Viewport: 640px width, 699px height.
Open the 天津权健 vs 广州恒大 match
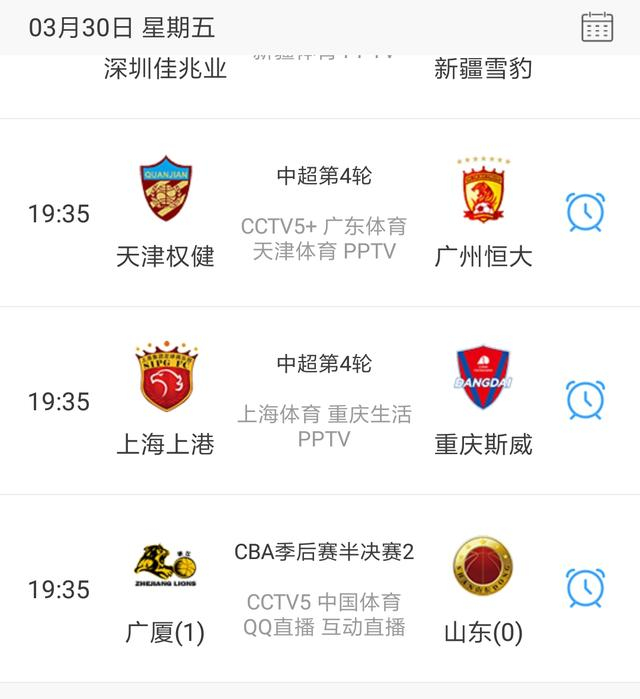click(x=324, y=213)
